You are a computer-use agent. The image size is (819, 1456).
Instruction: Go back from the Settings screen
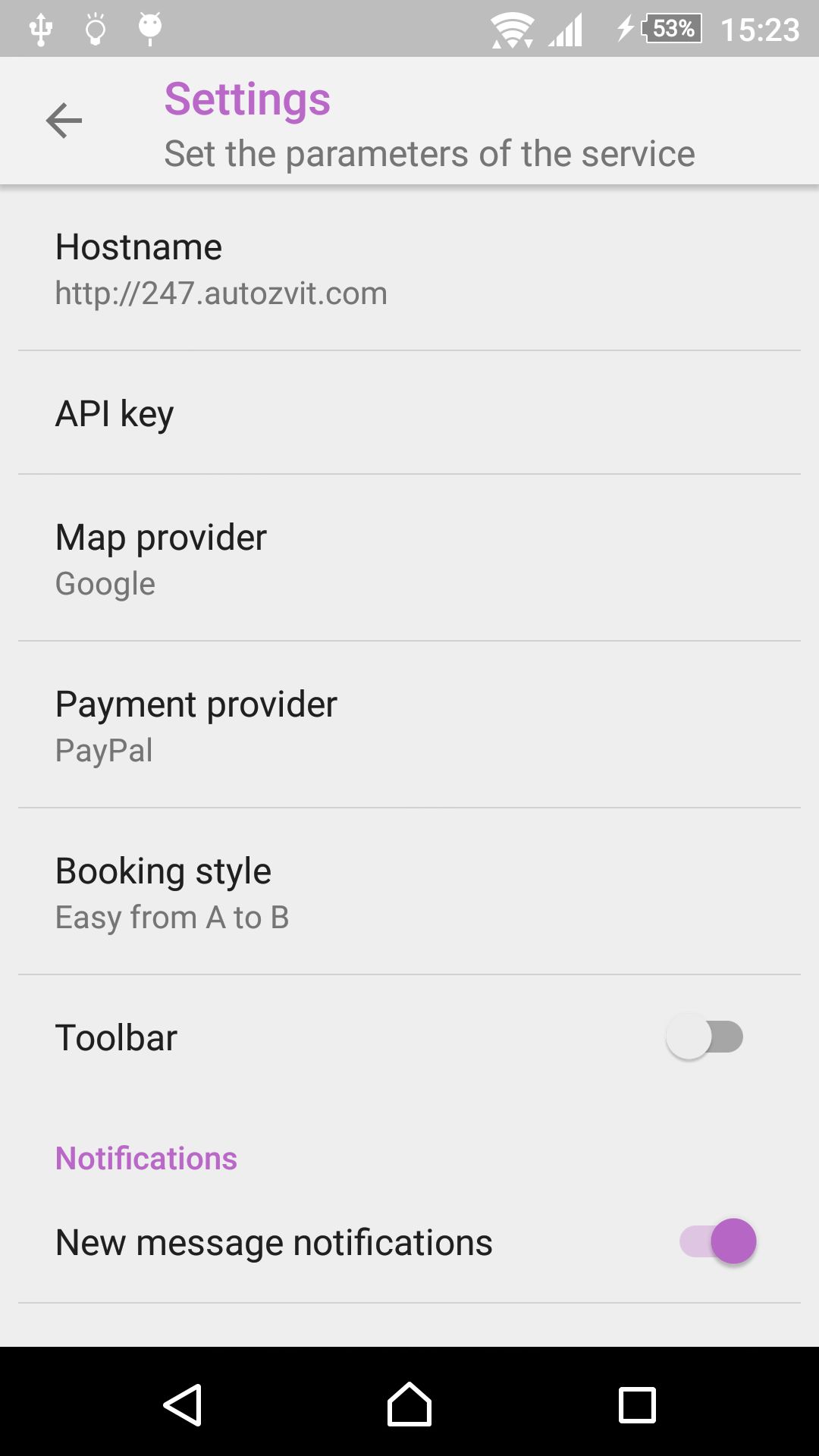click(x=64, y=121)
